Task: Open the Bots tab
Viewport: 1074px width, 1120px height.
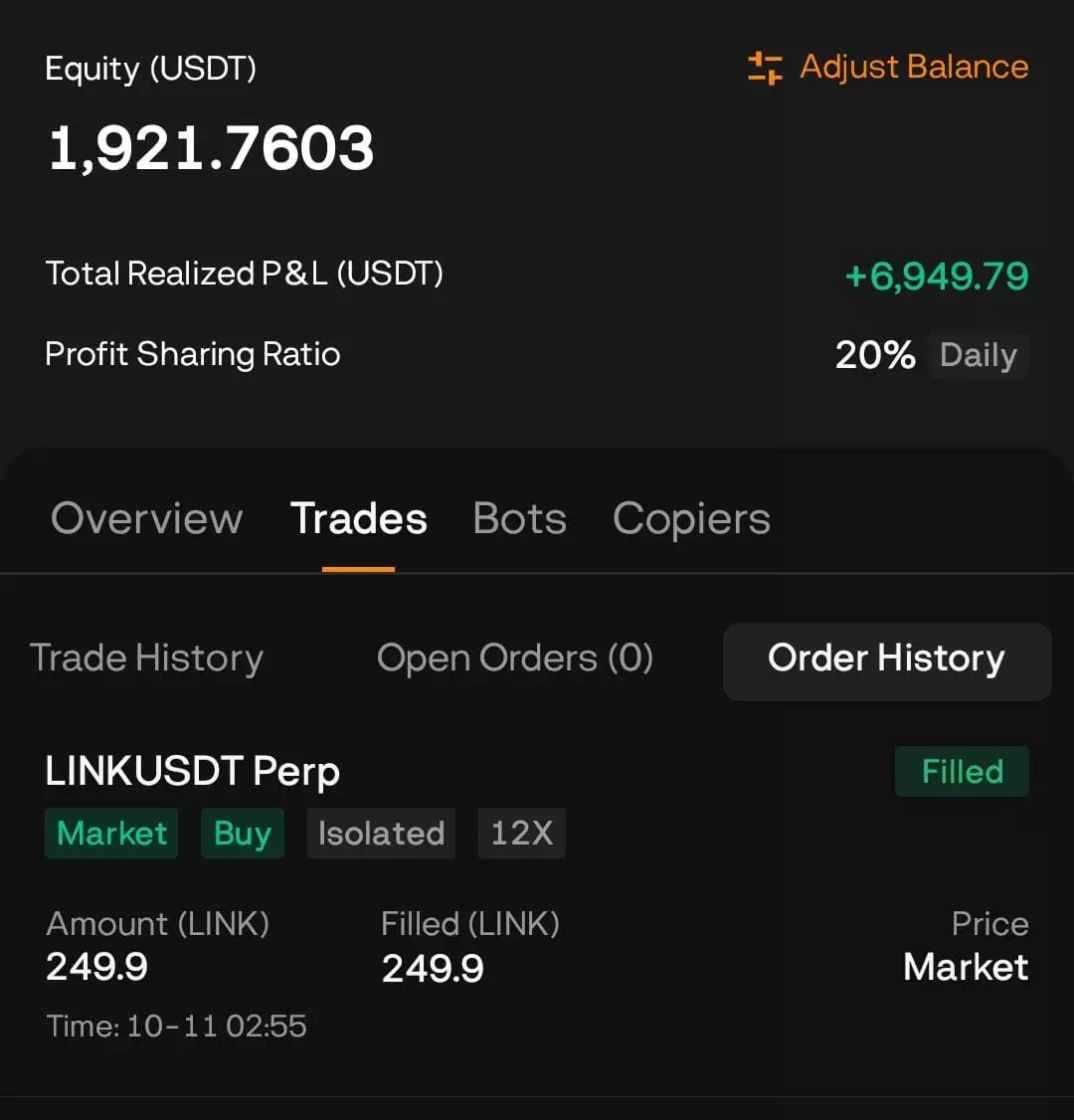Action: point(519,519)
